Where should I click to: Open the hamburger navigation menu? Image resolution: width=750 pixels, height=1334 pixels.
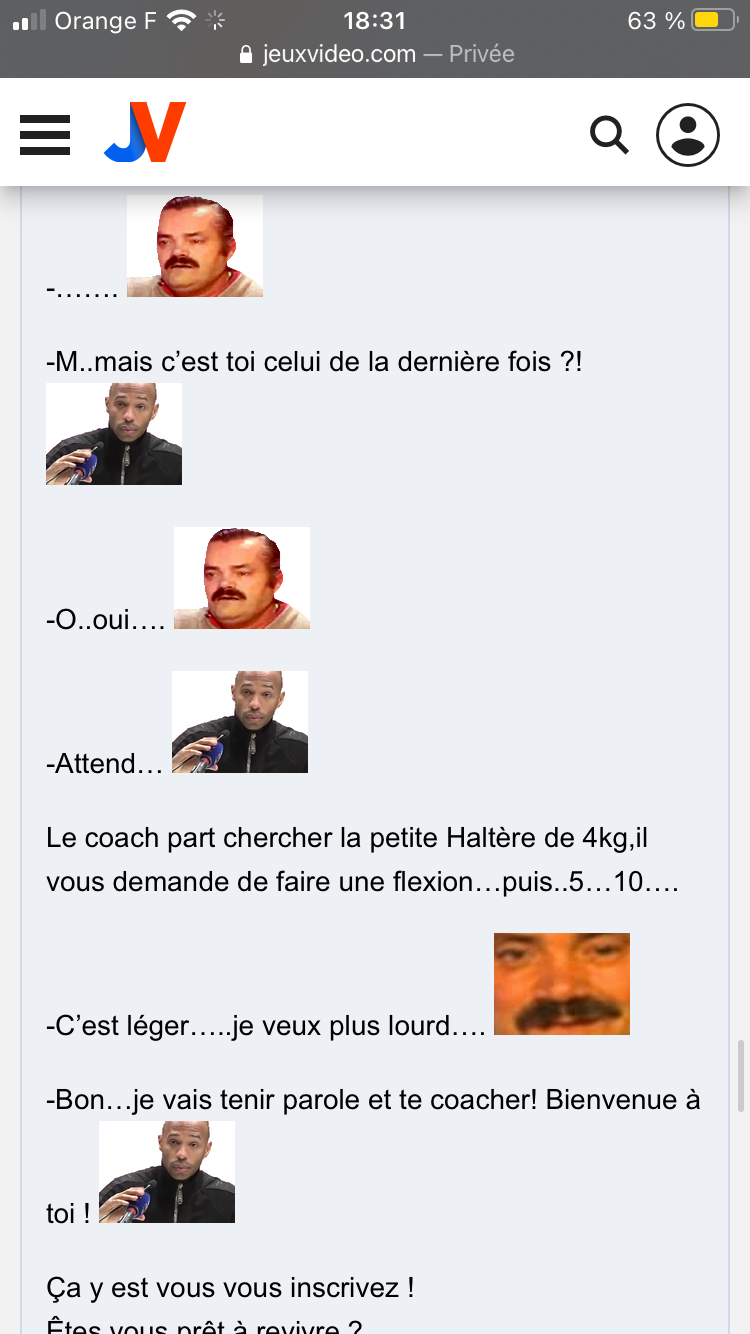coord(45,134)
